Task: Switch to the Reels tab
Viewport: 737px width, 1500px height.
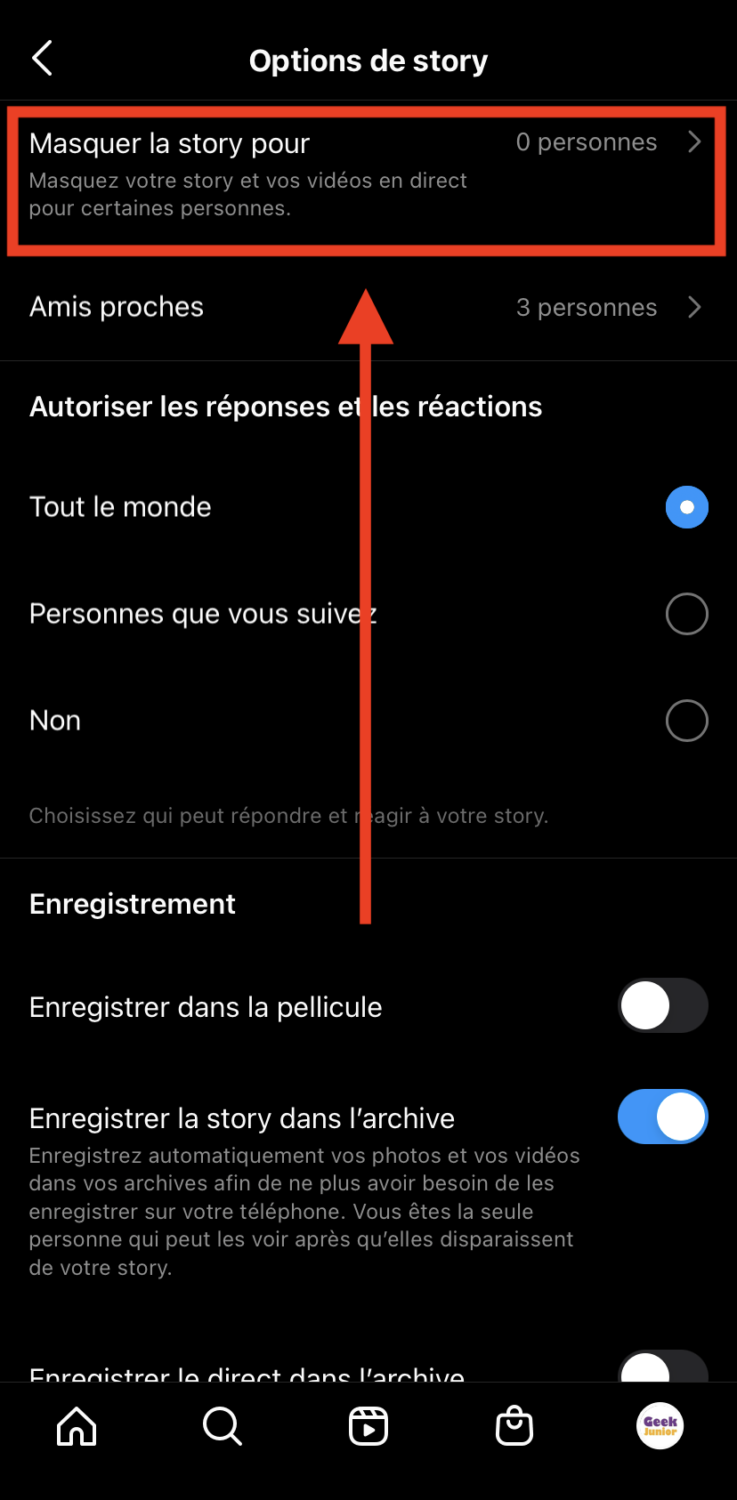Action: click(x=368, y=1427)
